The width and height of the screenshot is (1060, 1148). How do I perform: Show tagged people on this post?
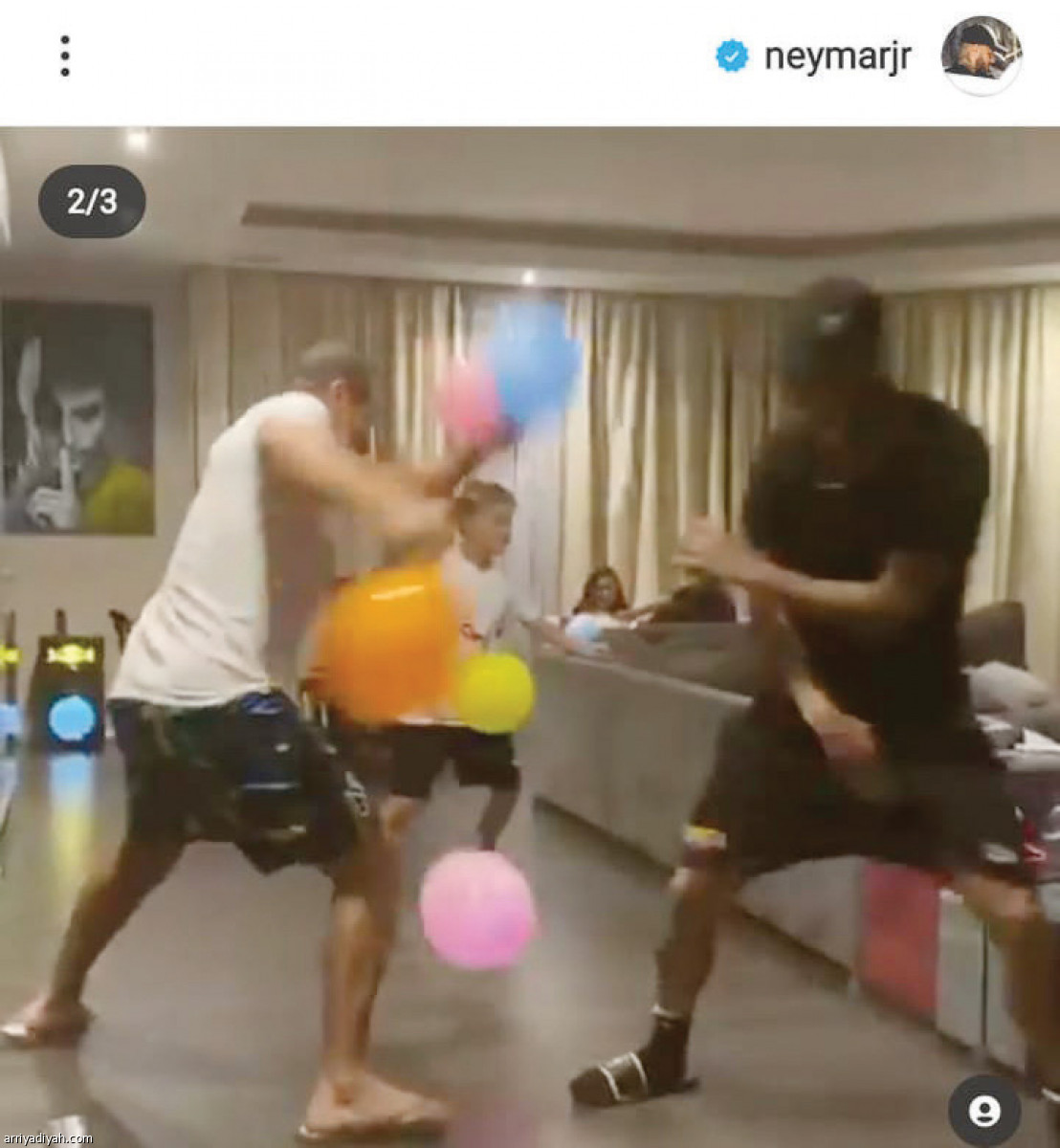984,1109
